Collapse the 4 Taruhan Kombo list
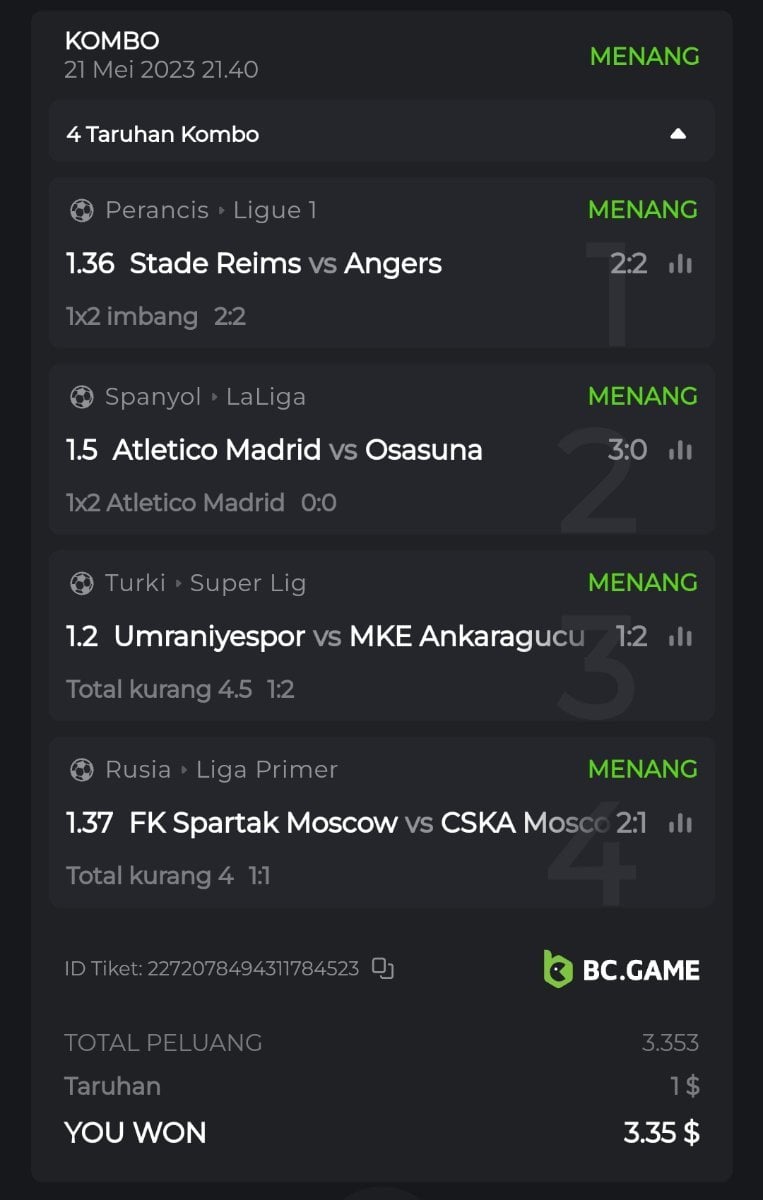Viewport: 763px width, 1200px height. (x=678, y=134)
